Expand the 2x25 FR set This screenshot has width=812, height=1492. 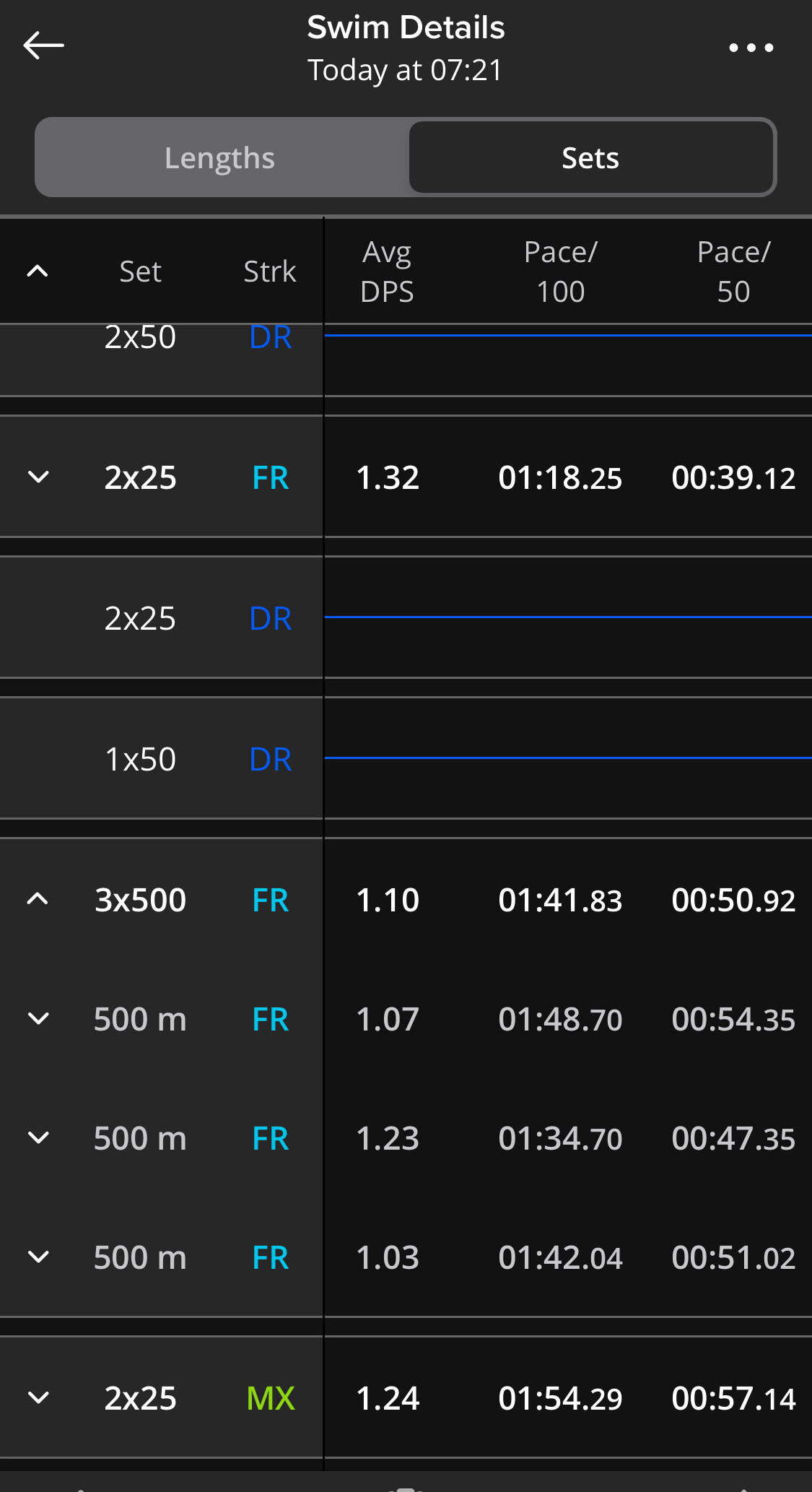(x=38, y=477)
